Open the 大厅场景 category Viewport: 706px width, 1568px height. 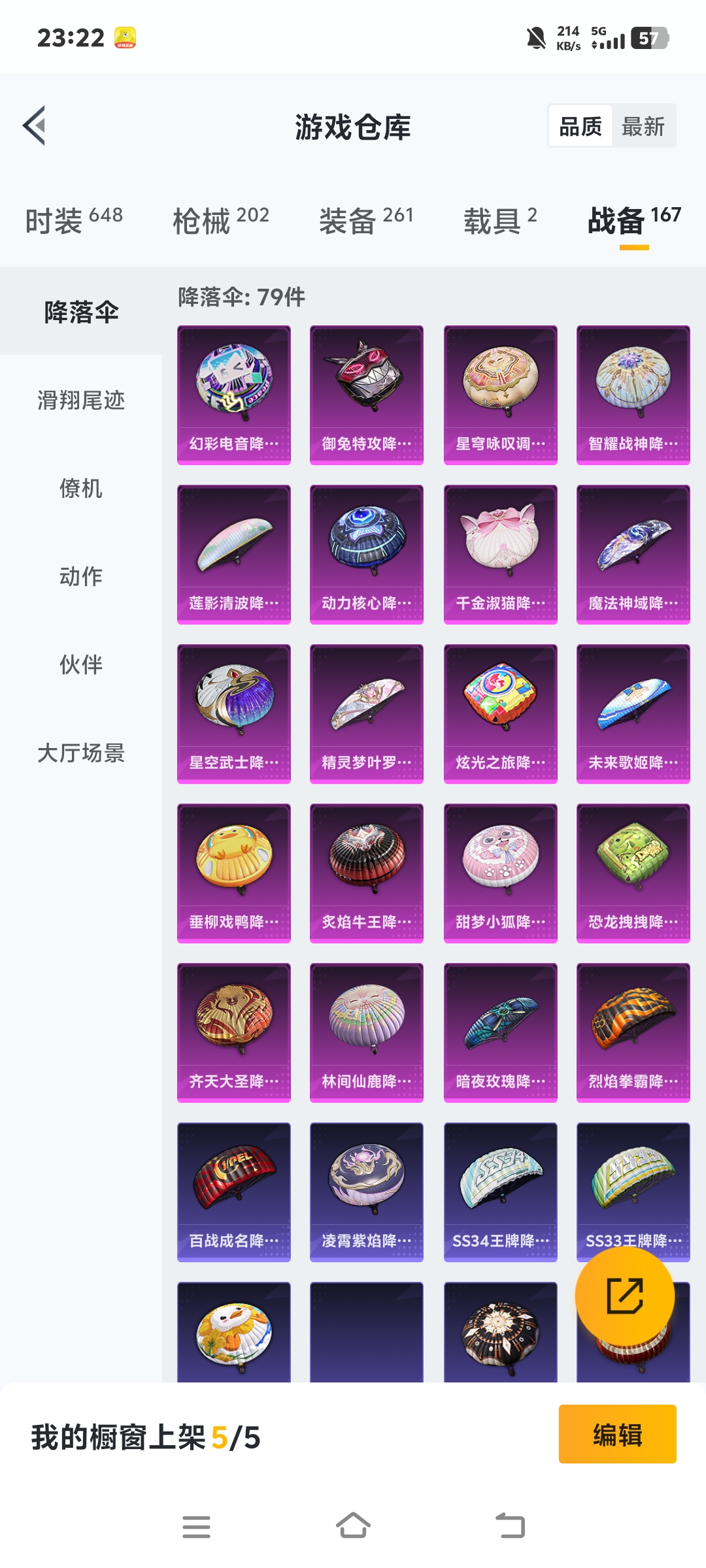pyautogui.click(x=81, y=753)
